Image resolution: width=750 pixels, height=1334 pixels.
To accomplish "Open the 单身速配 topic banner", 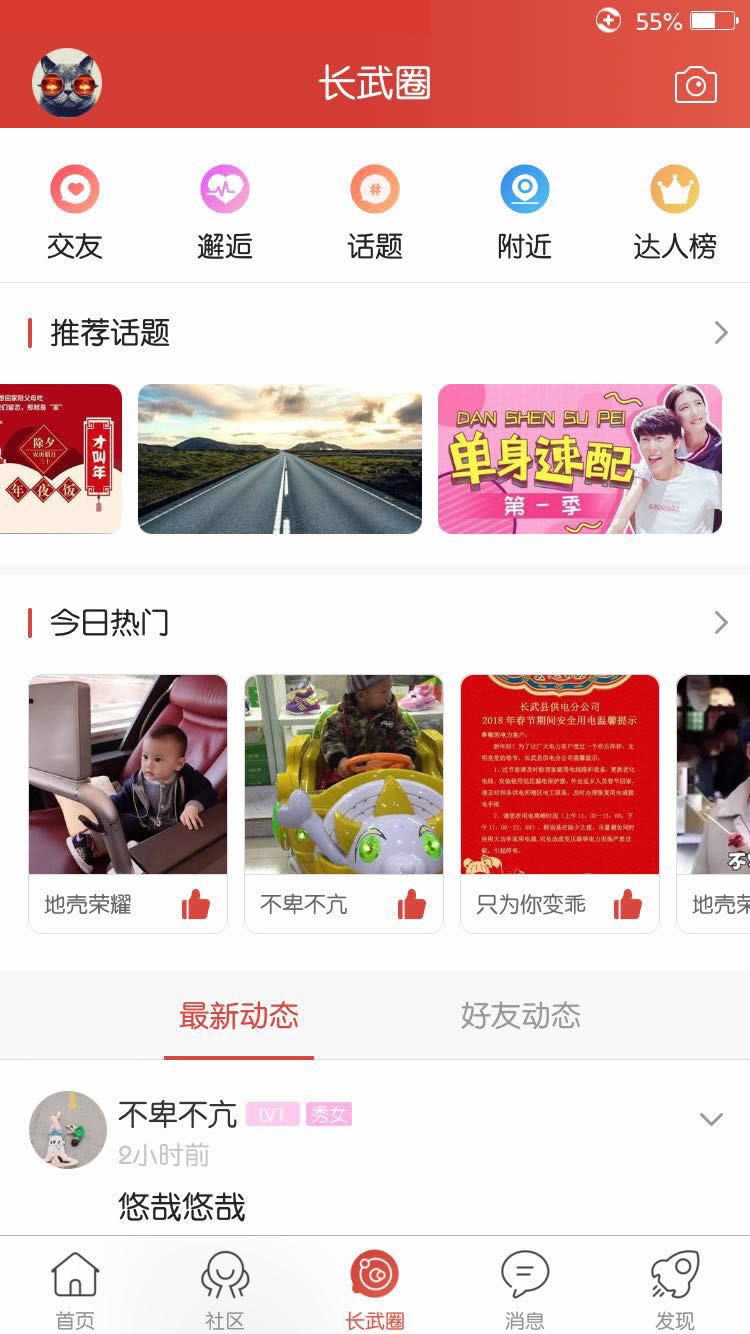I will [x=579, y=459].
